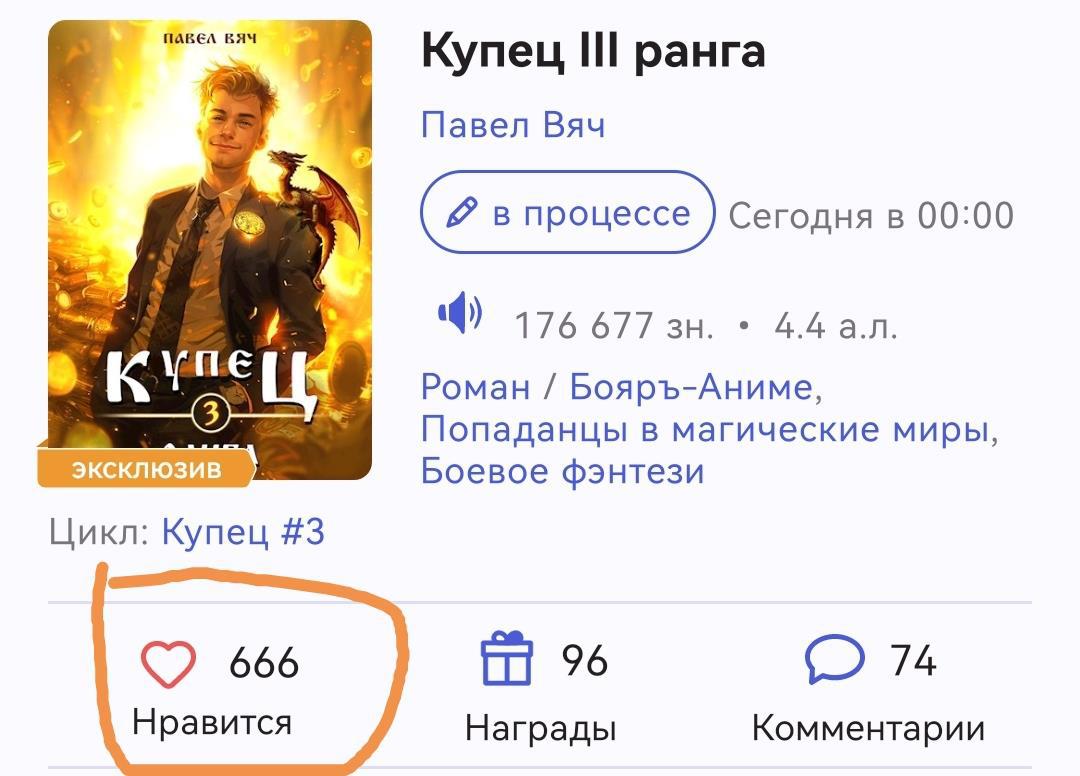
Task: Open the Купец #3 cycle link
Action: click(243, 532)
